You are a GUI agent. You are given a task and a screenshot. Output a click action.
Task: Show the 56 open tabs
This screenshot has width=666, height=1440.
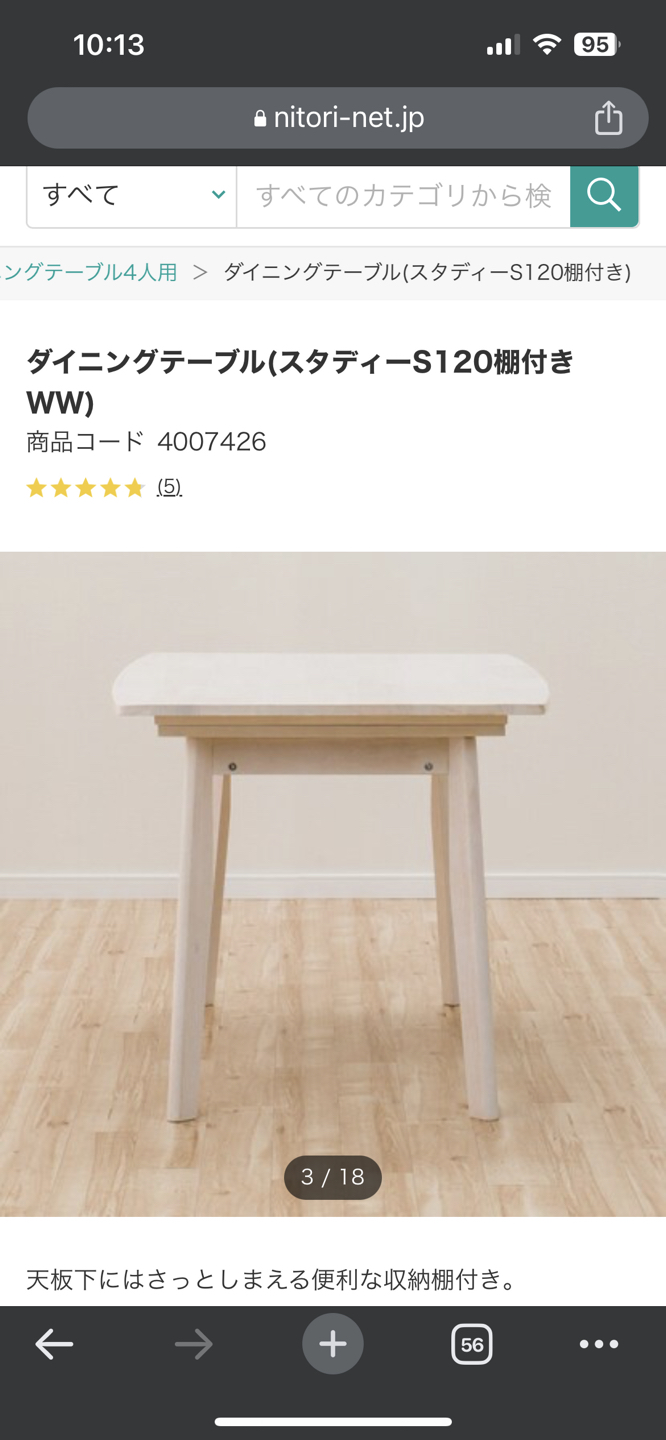(x=471, y=1344)
